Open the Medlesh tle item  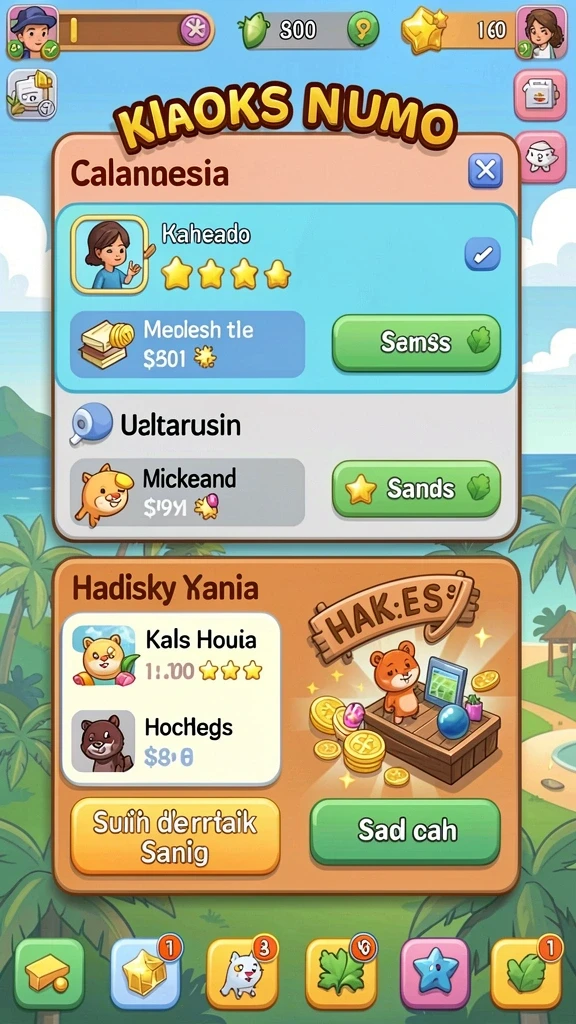pyautogui.click(x=187, y=344)
